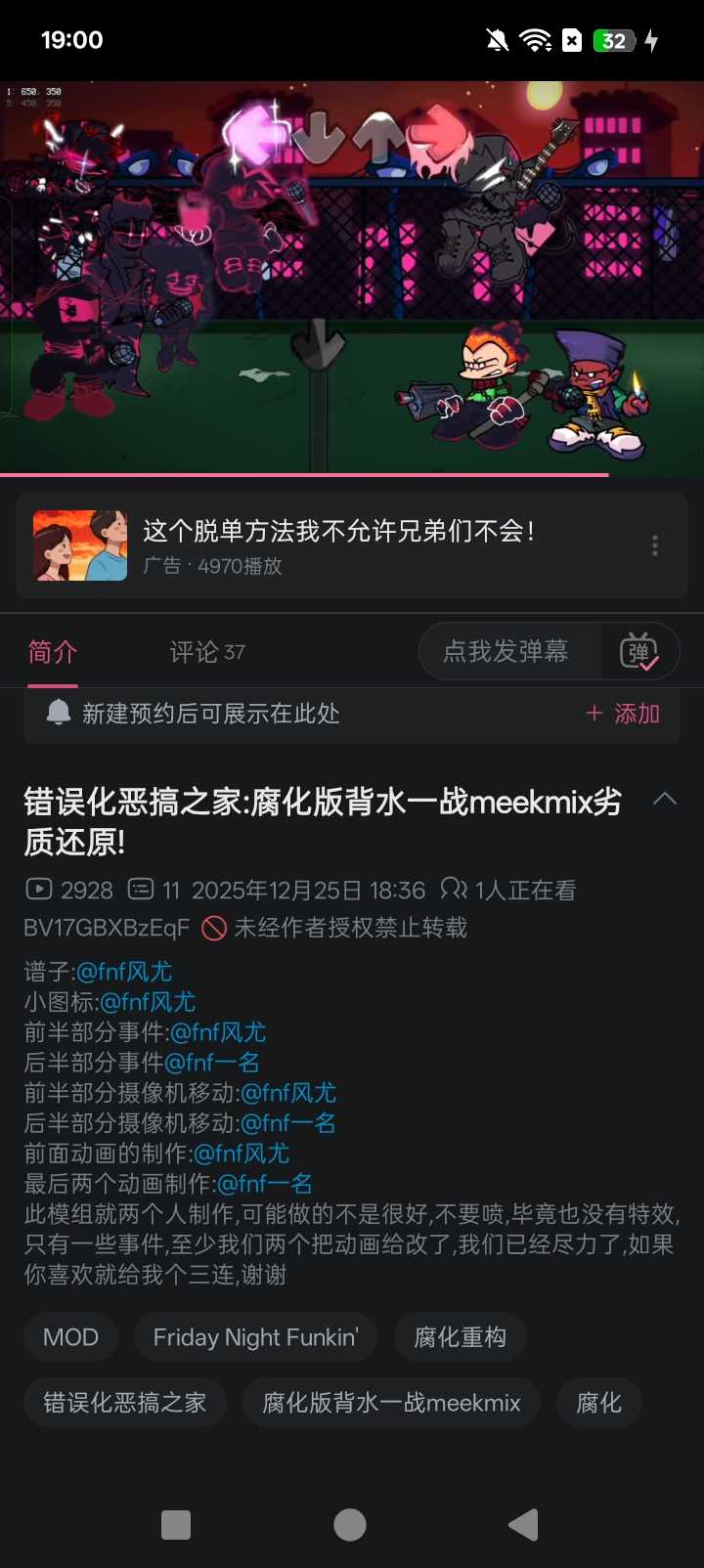Tap 点我发弹幕 input box

click(506, 652)
